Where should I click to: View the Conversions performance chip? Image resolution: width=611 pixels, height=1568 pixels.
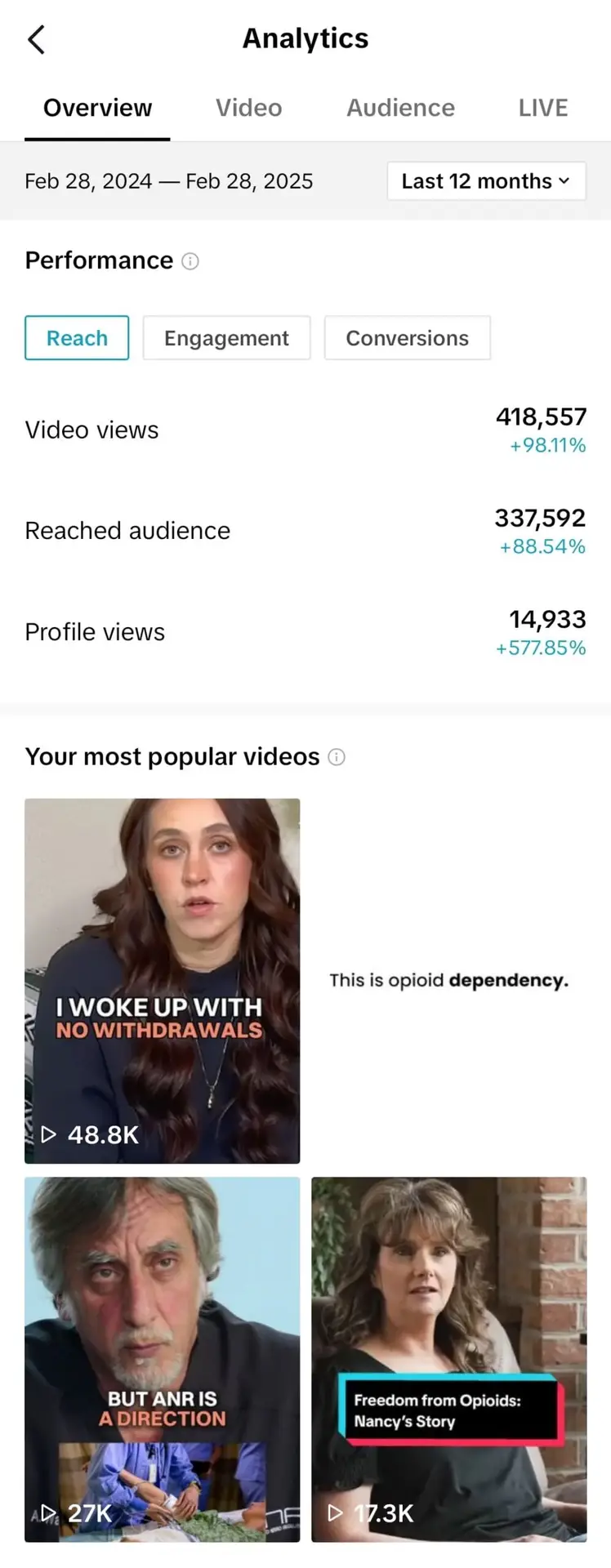(407, 338)
